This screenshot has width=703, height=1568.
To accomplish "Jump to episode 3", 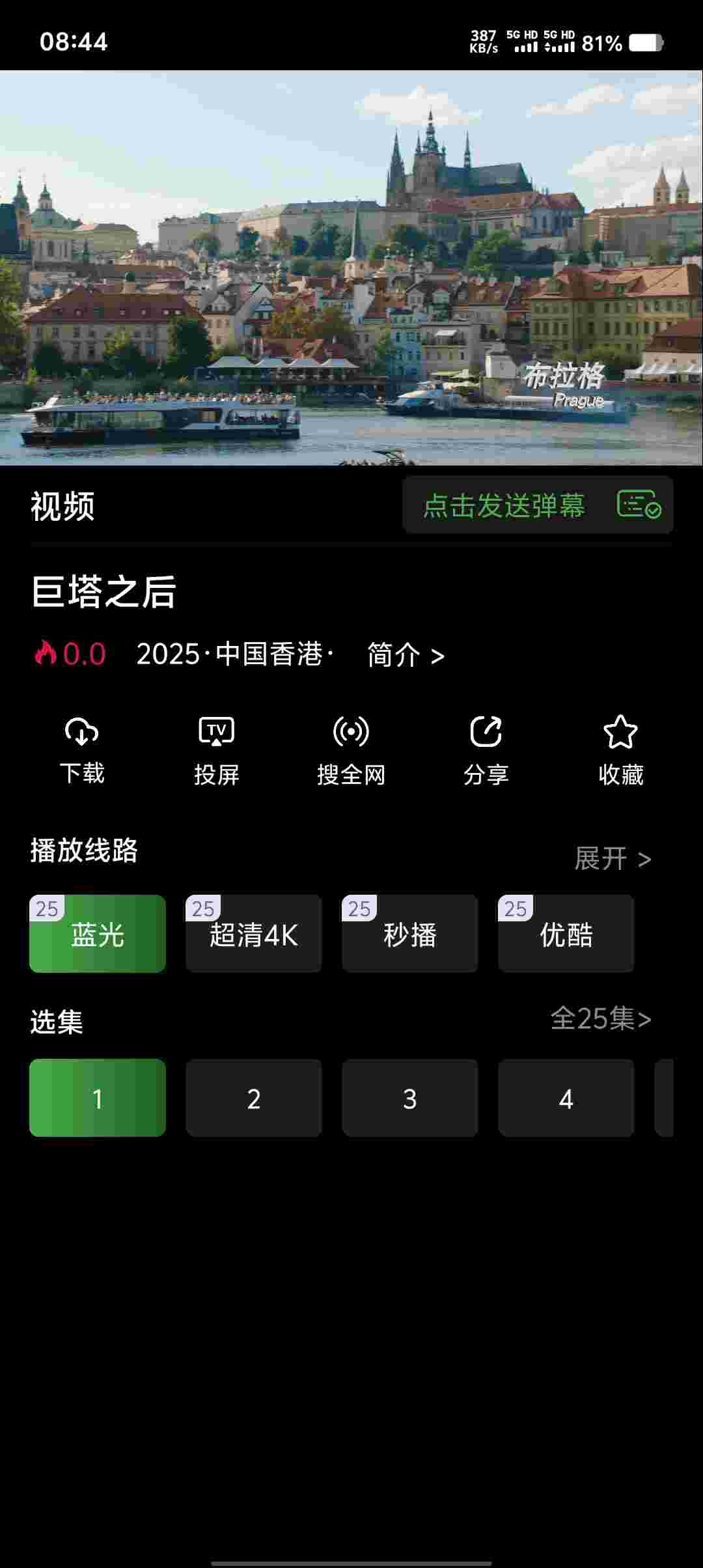I will point(410,1098).
